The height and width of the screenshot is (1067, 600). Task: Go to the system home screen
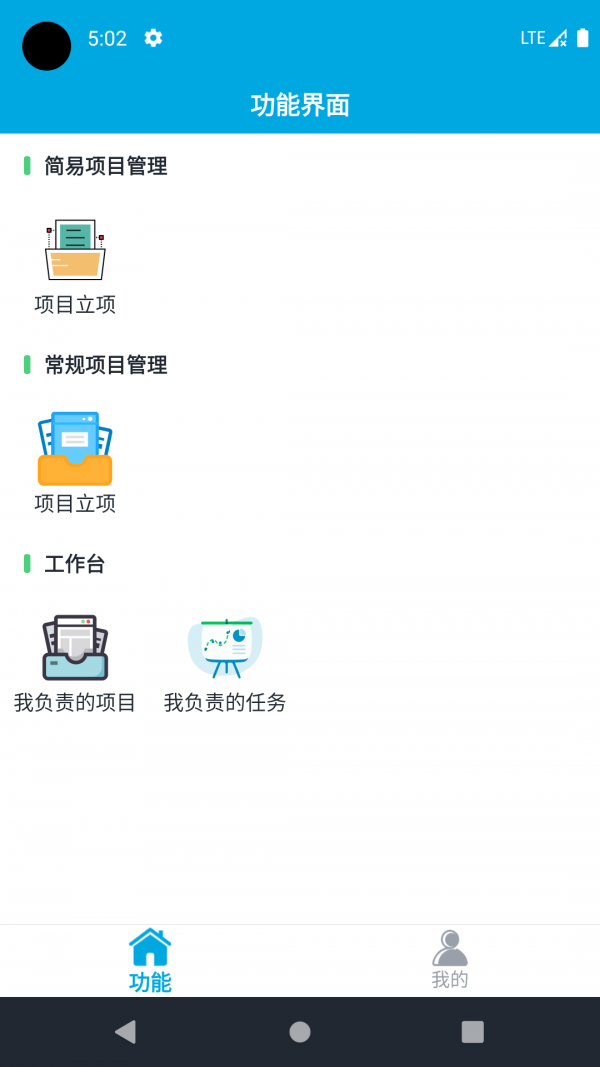tap(300, 1032)
